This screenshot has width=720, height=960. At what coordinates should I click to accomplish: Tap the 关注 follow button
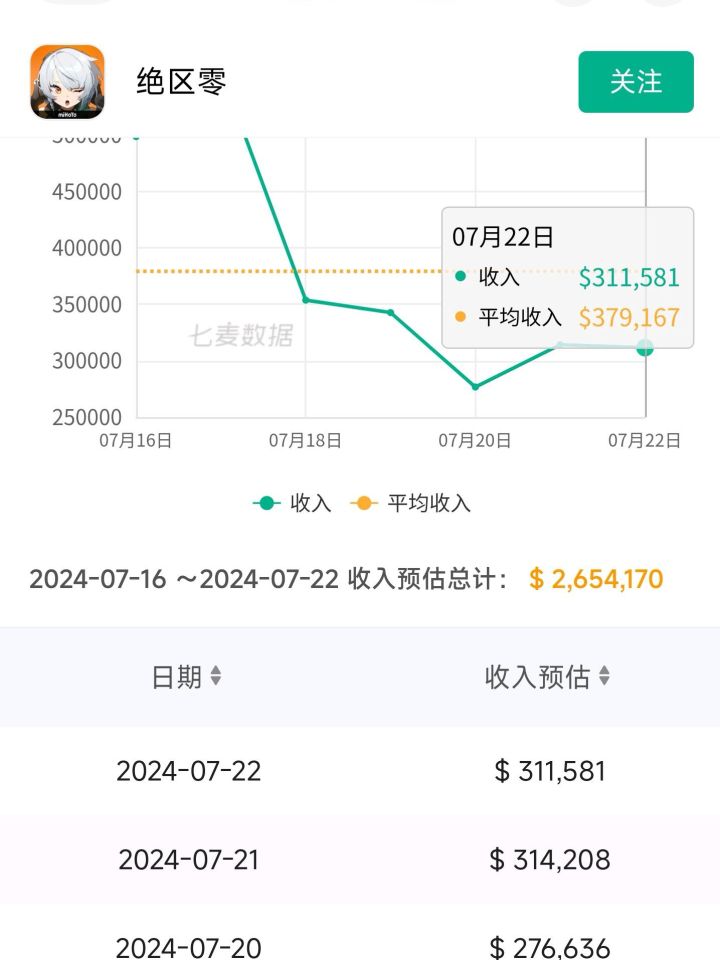coord(636,82)
